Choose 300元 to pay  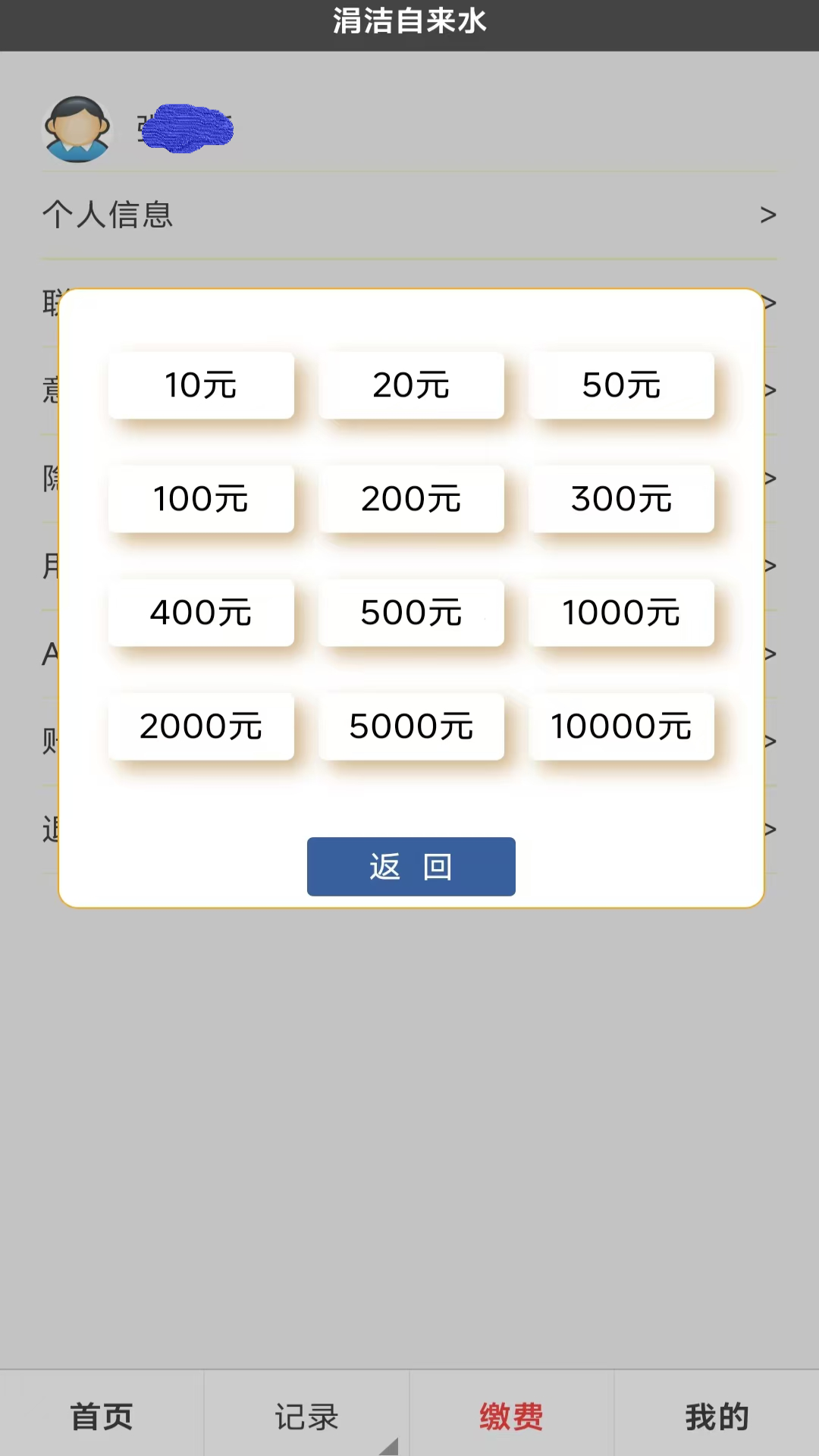click(x=621, y=499)
